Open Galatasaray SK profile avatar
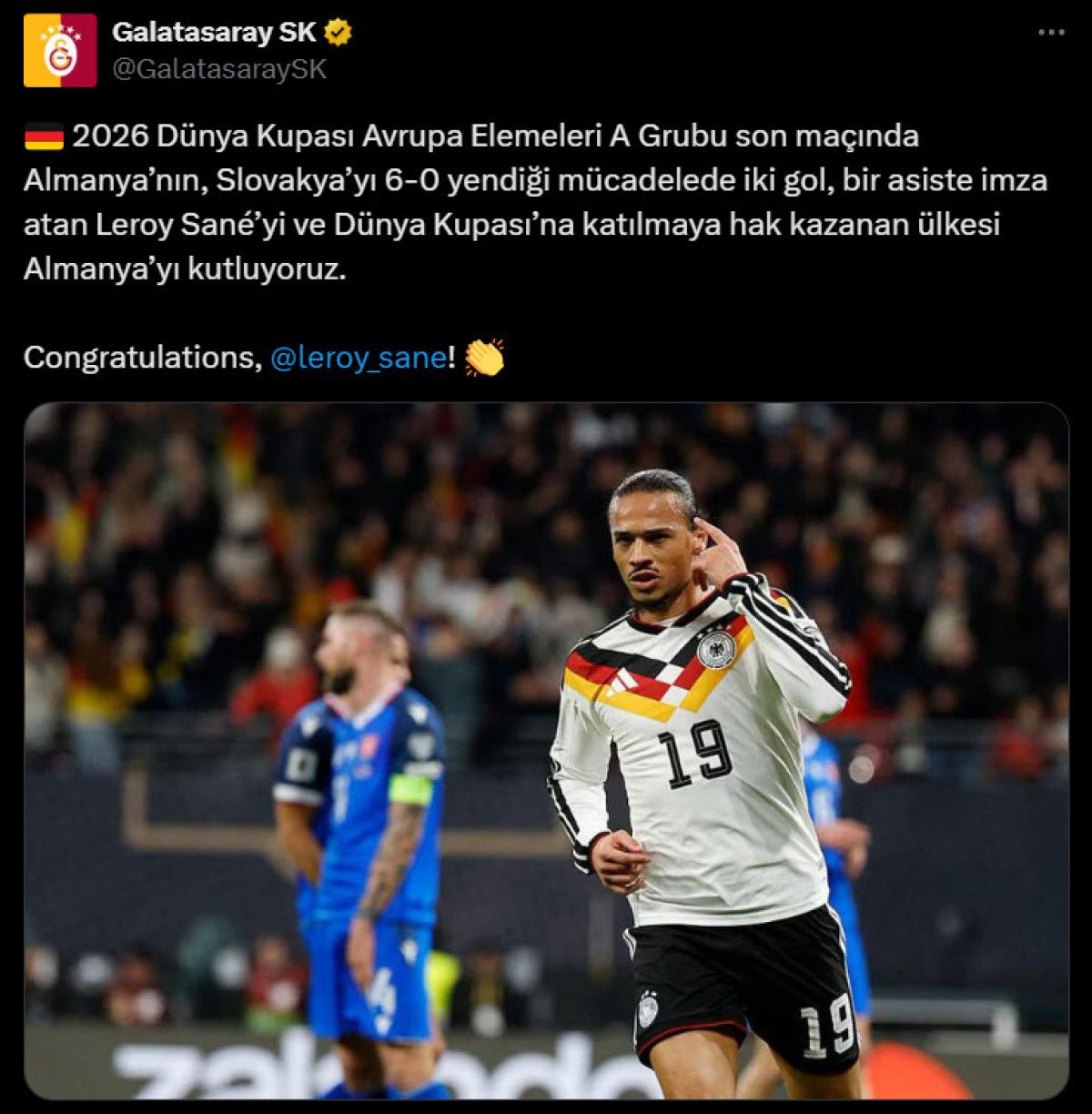This screenshot has width=1092, height=1114. click(60, 51)
